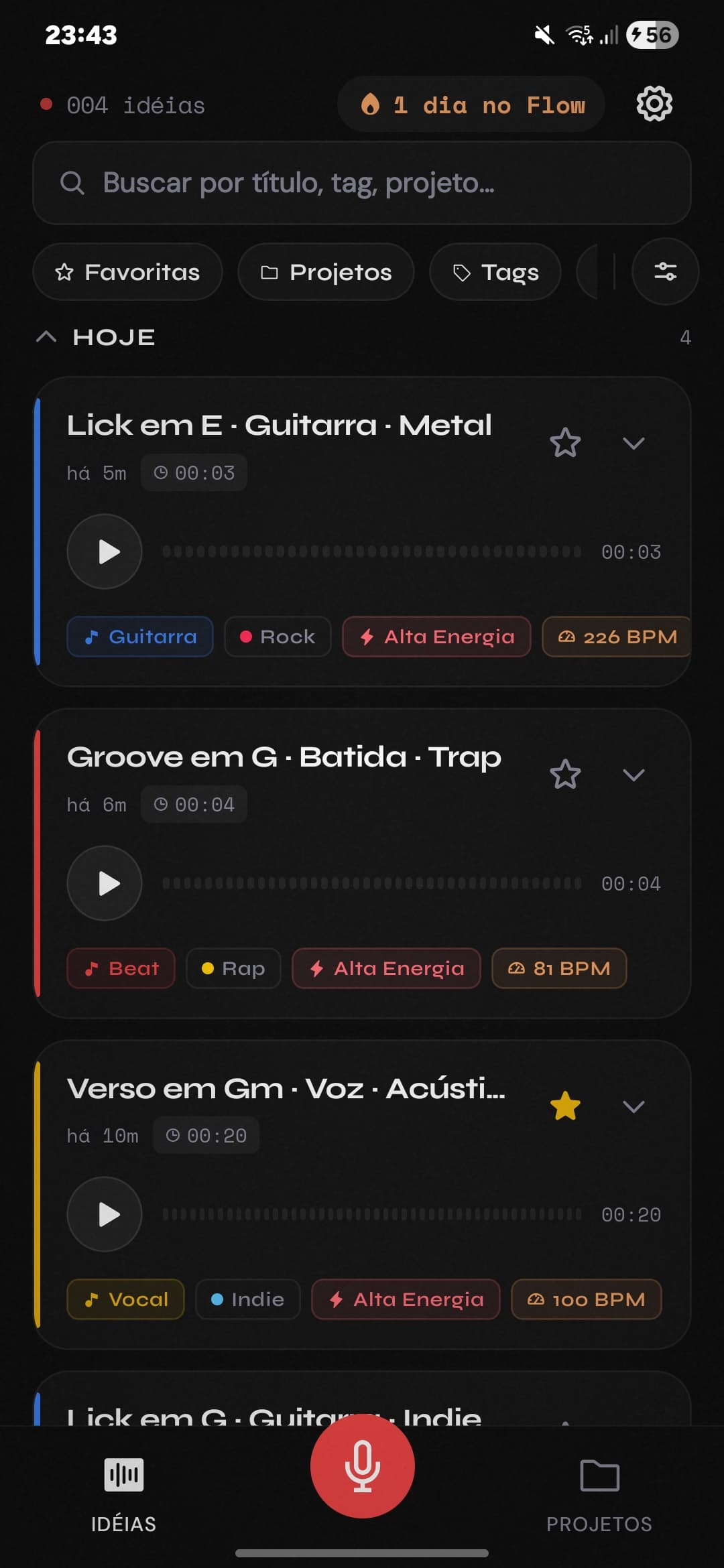
Task: Tap the search field Buscar por título
Action: [x=362, y=183]
